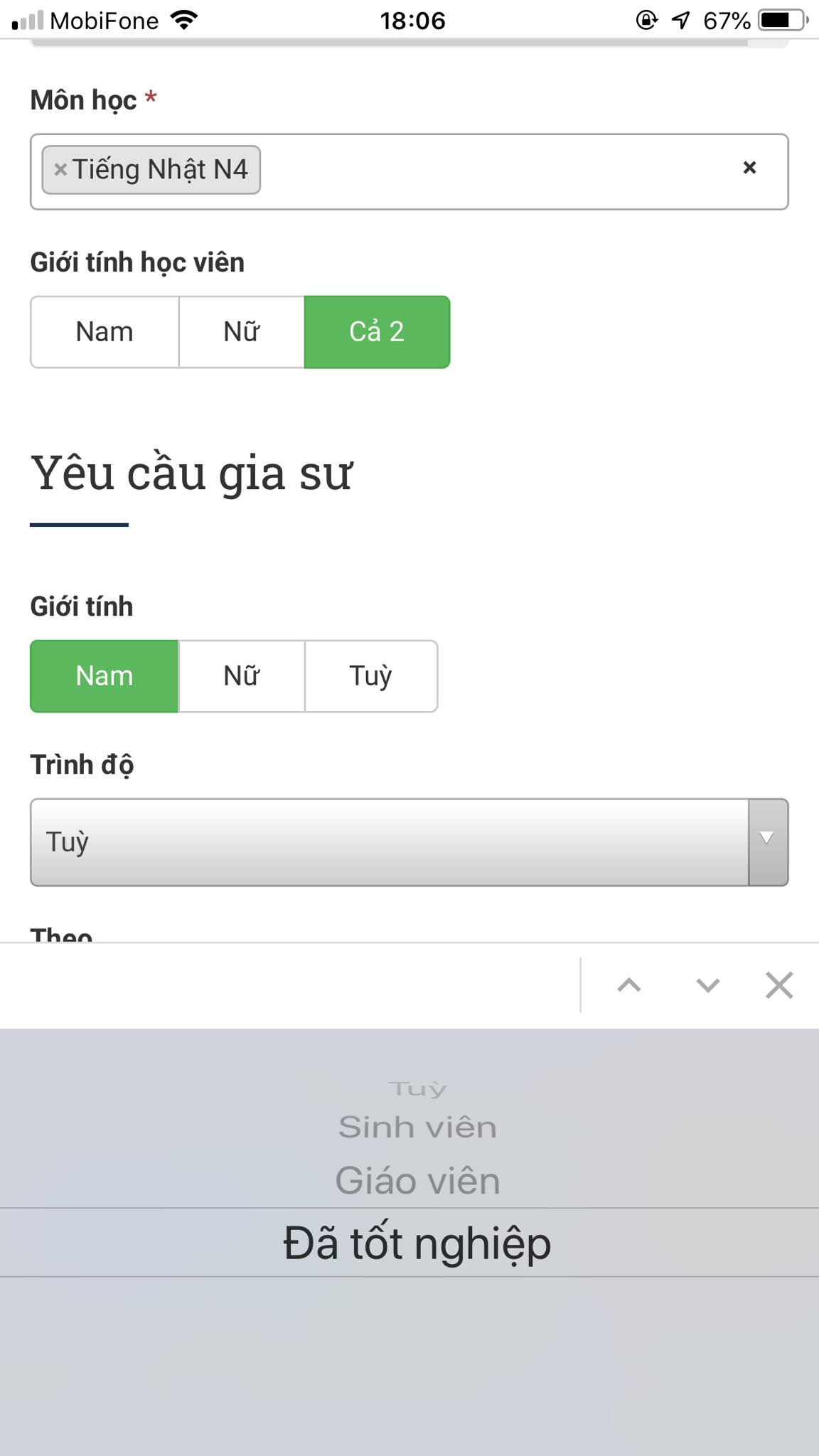Jump to the next form field

point(707,985)
